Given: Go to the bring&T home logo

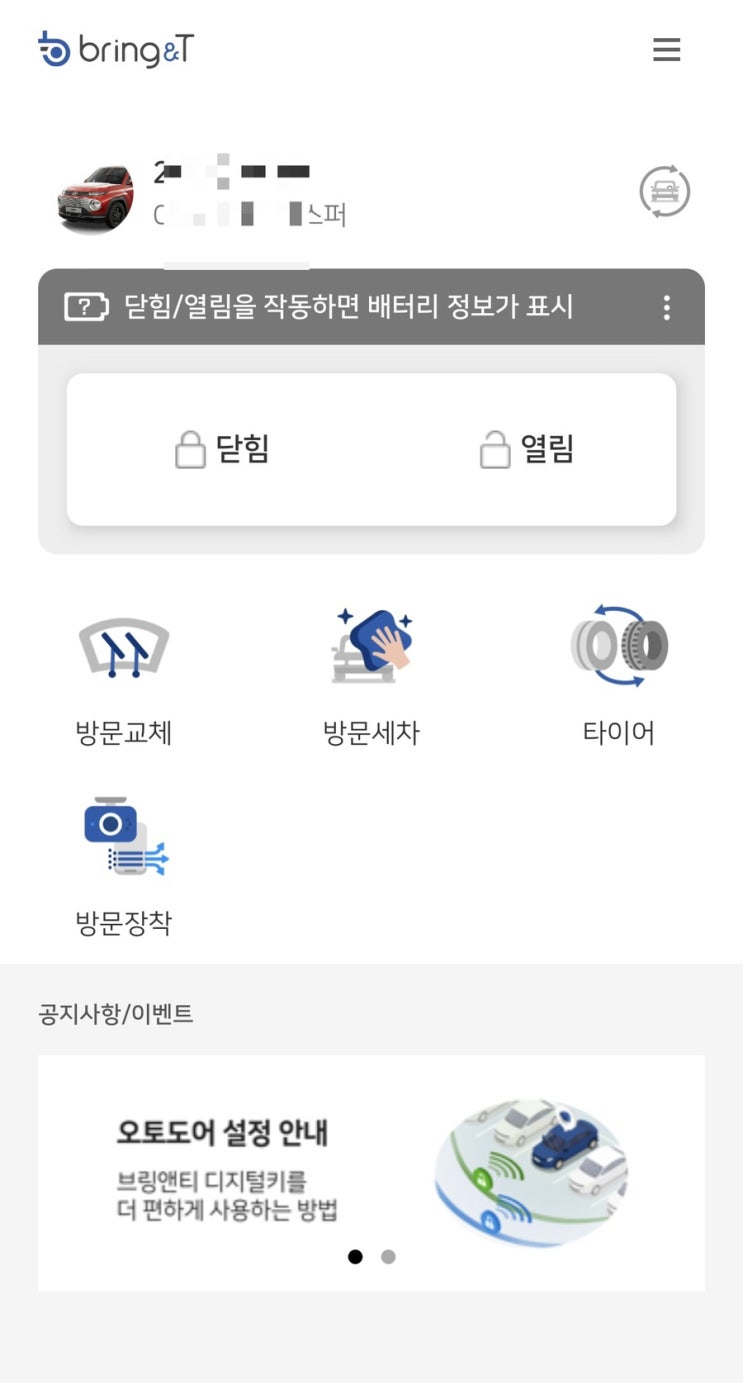Looking at the screenshot, I should (x=115, y=49).
